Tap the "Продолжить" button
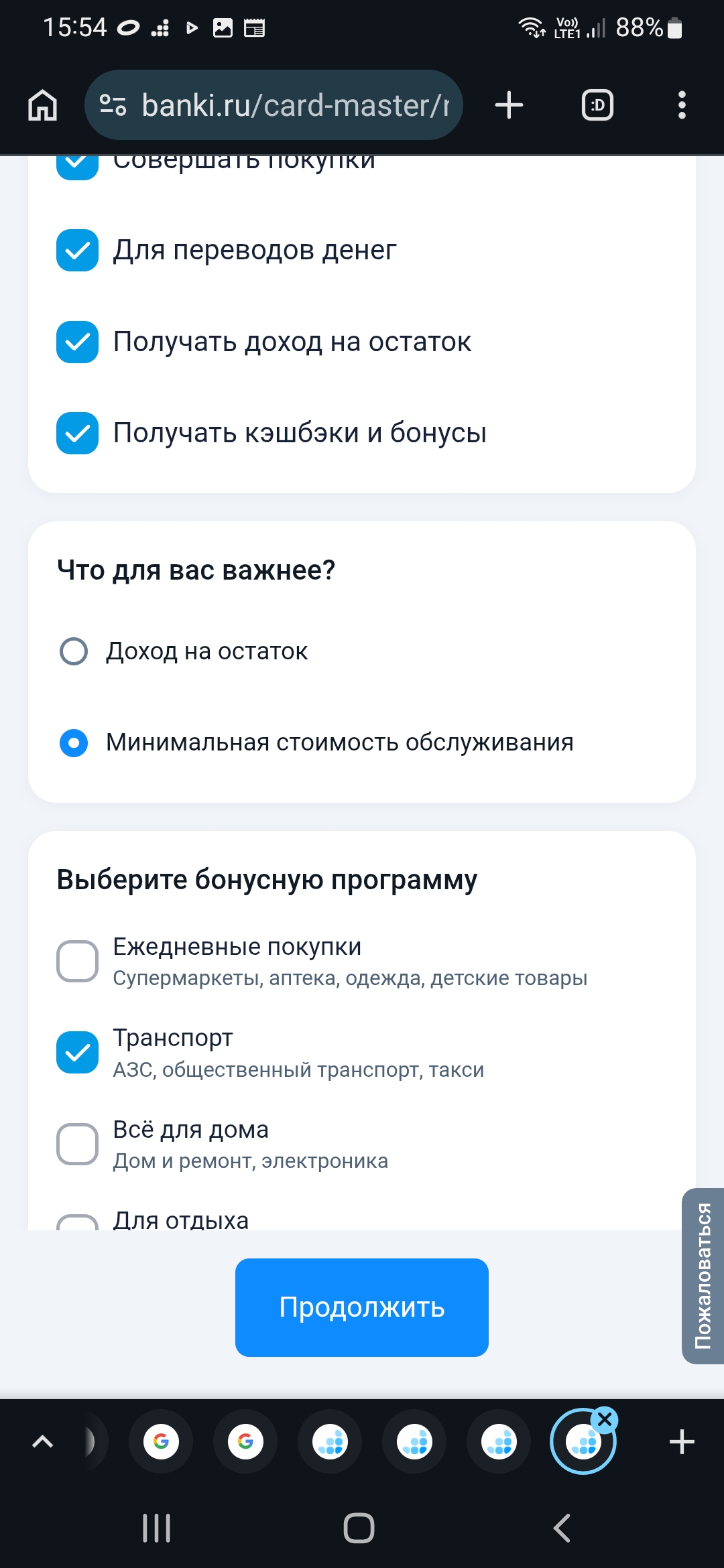724x1568 pixels. [x=361, y=1307]
